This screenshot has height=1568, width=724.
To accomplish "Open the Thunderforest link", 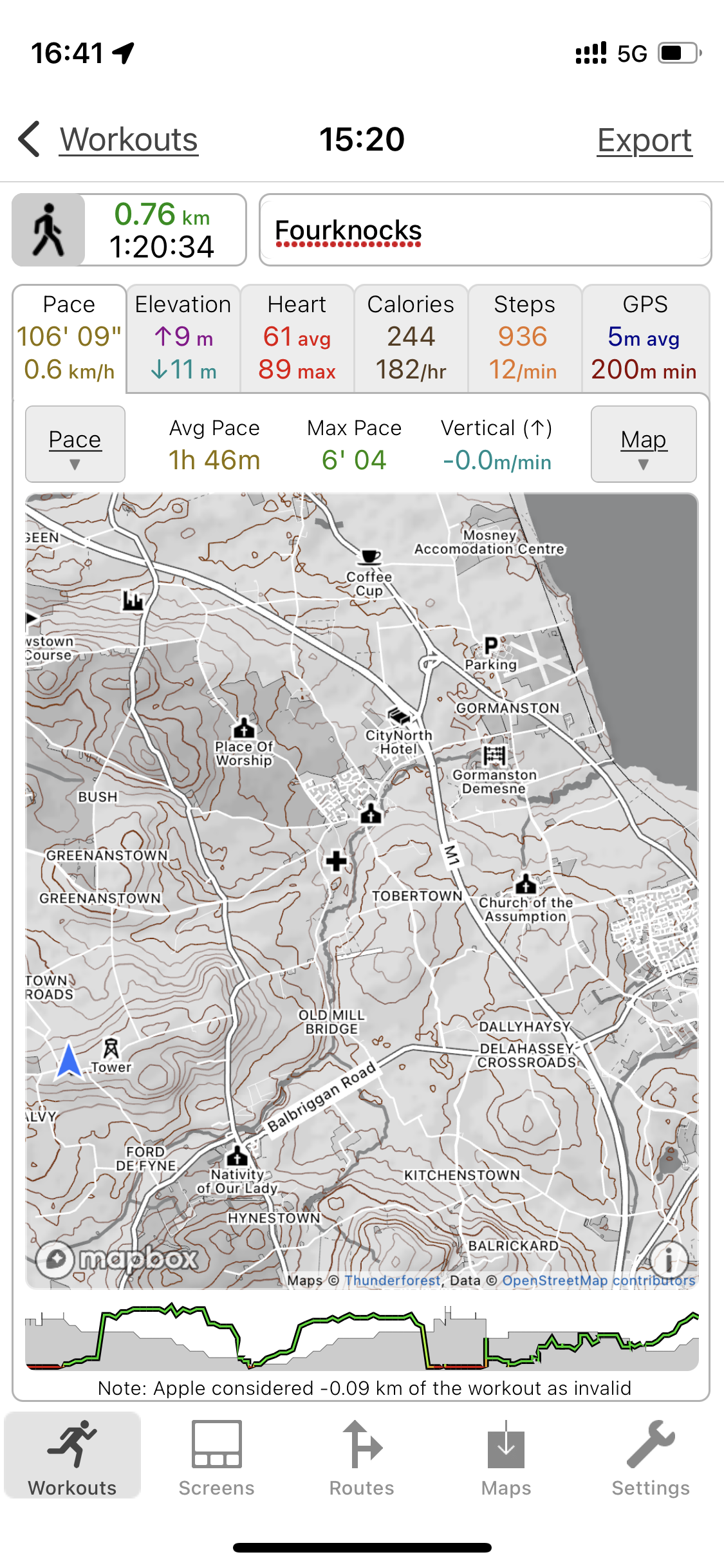I will (x=392, y=1280).
